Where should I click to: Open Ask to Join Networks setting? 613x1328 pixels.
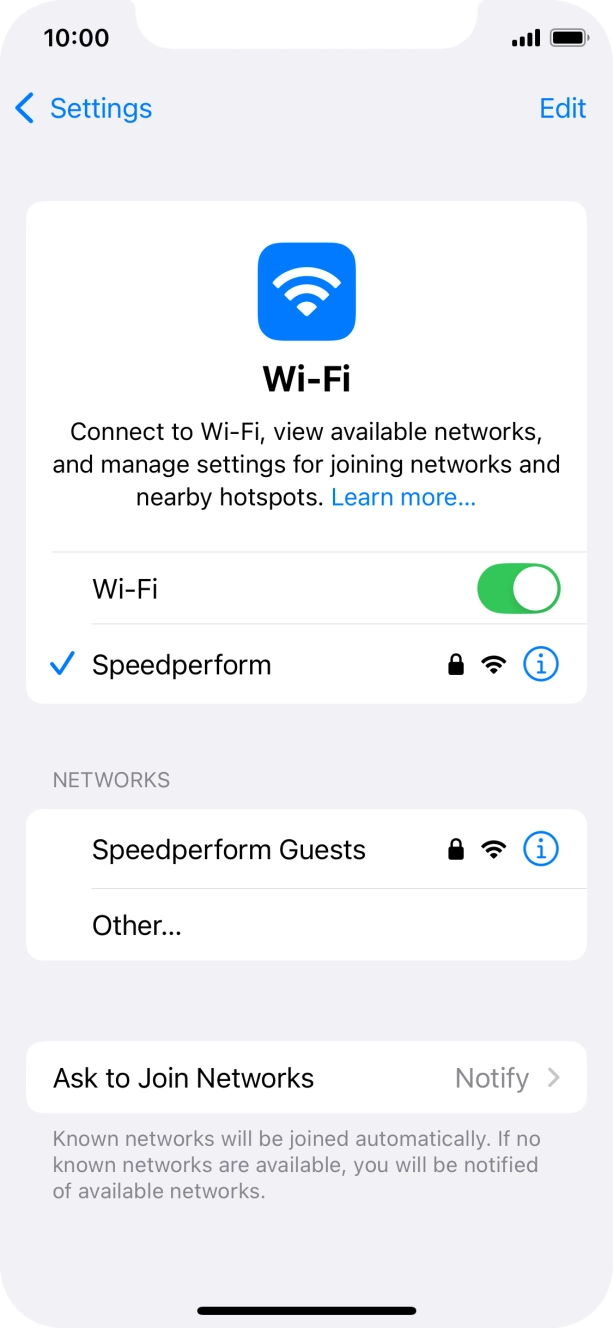[x=306, y=1078]
